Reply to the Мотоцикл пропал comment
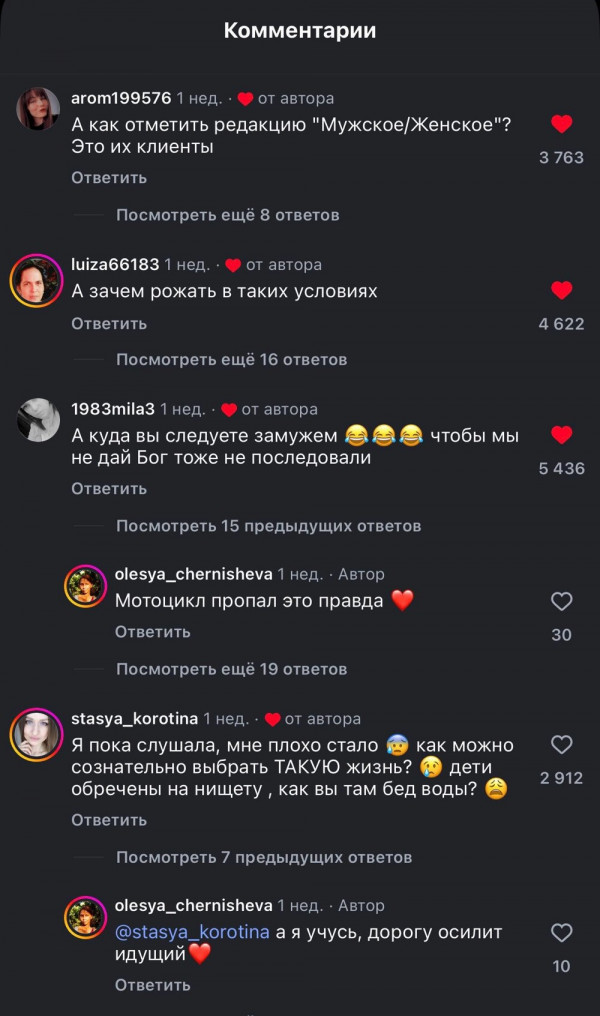Viewport: 600px width, 1016px height. coord(152,631)
